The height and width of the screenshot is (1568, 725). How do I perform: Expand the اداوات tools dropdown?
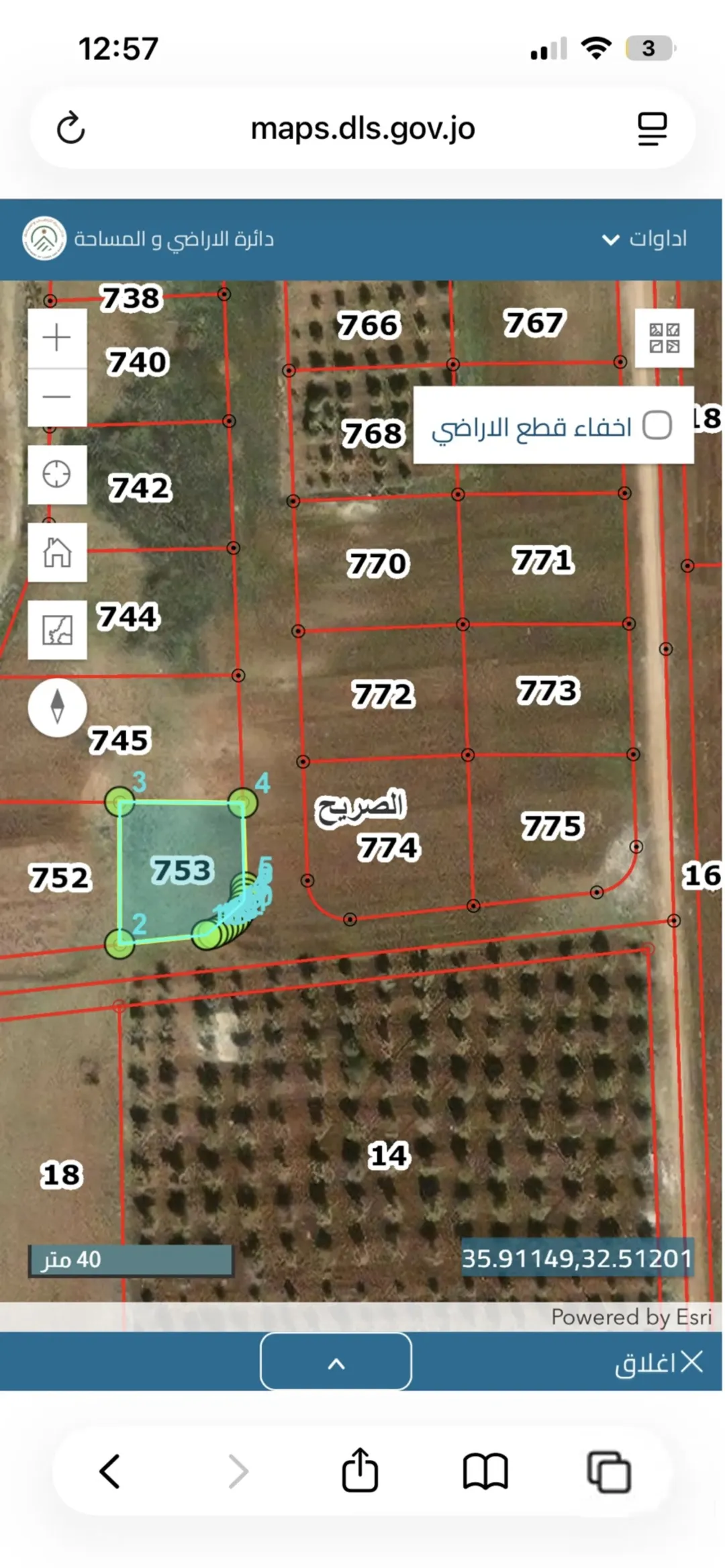click(x=644, y=239)
